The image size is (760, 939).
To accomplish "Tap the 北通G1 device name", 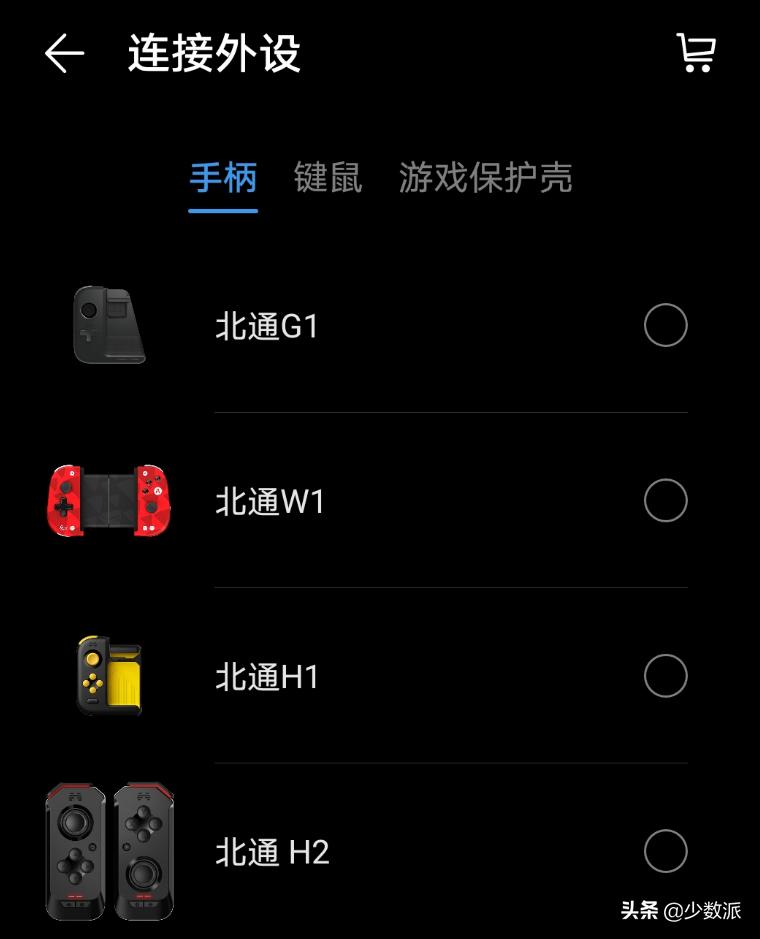I will pyautogui.click(x=268, y=325).
